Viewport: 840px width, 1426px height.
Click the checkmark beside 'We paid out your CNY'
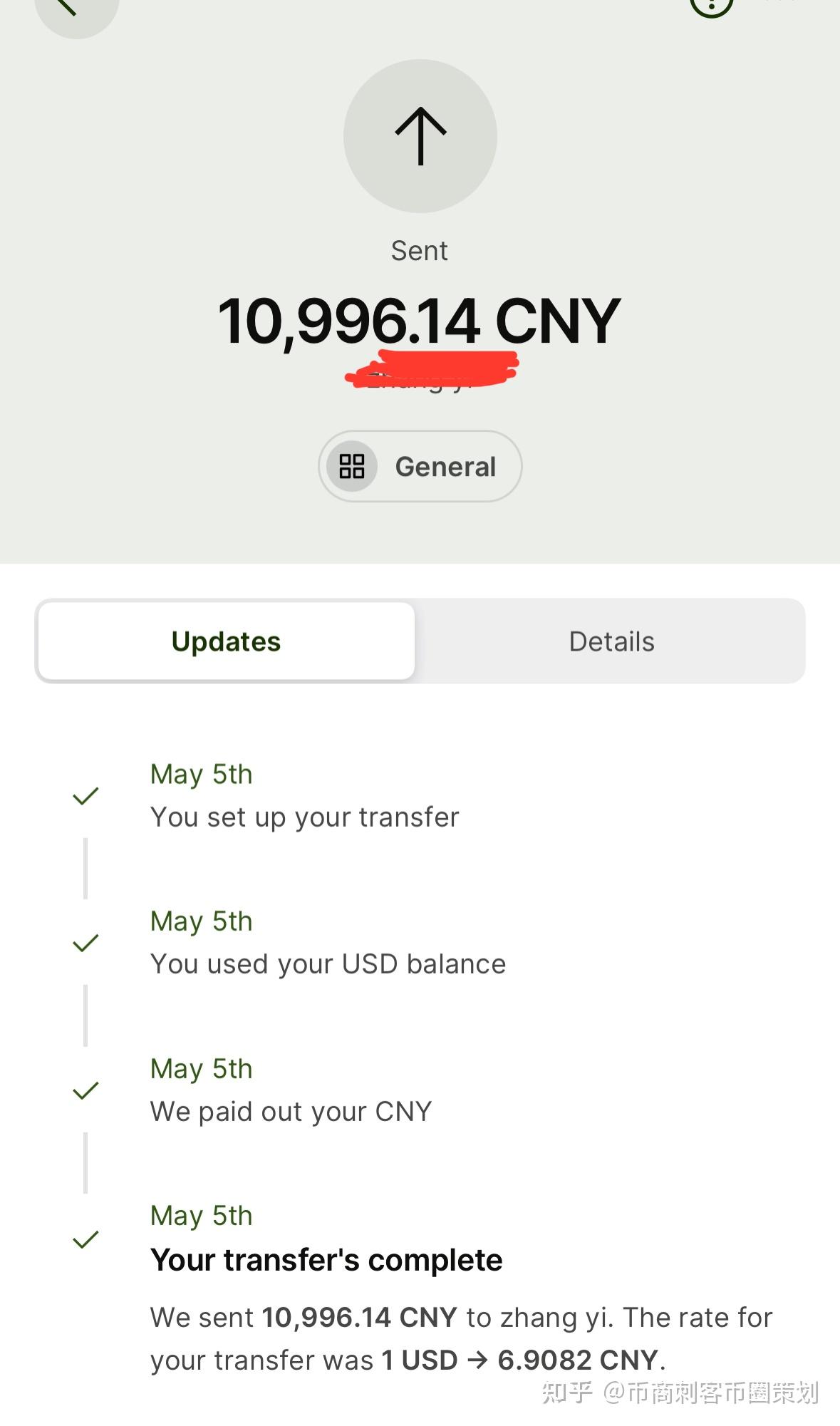point(85,1089)
